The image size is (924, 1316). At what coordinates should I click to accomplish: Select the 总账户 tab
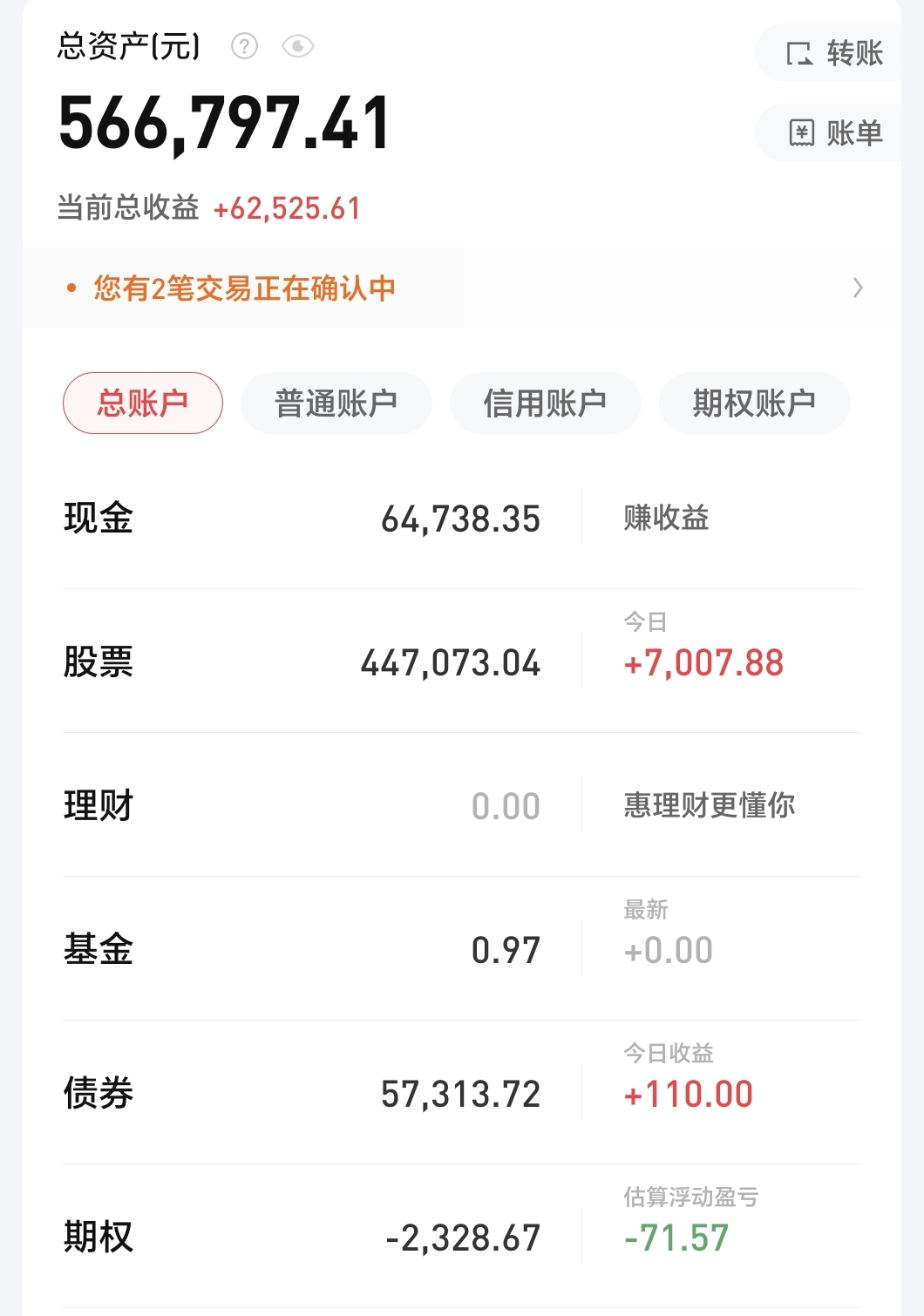pyautogui.click(x=143, y=404)
